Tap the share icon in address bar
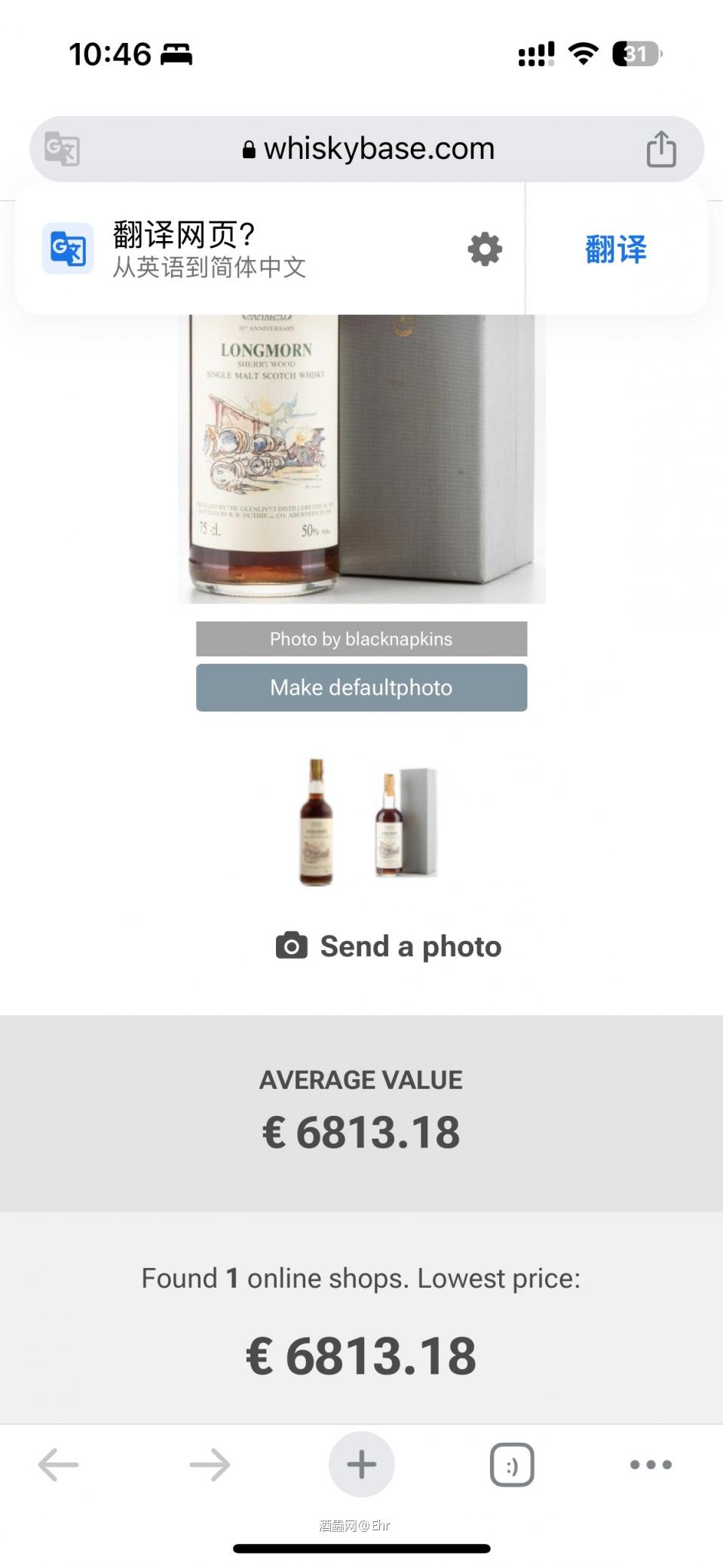The image size is (723, 1568). [660, 148]
